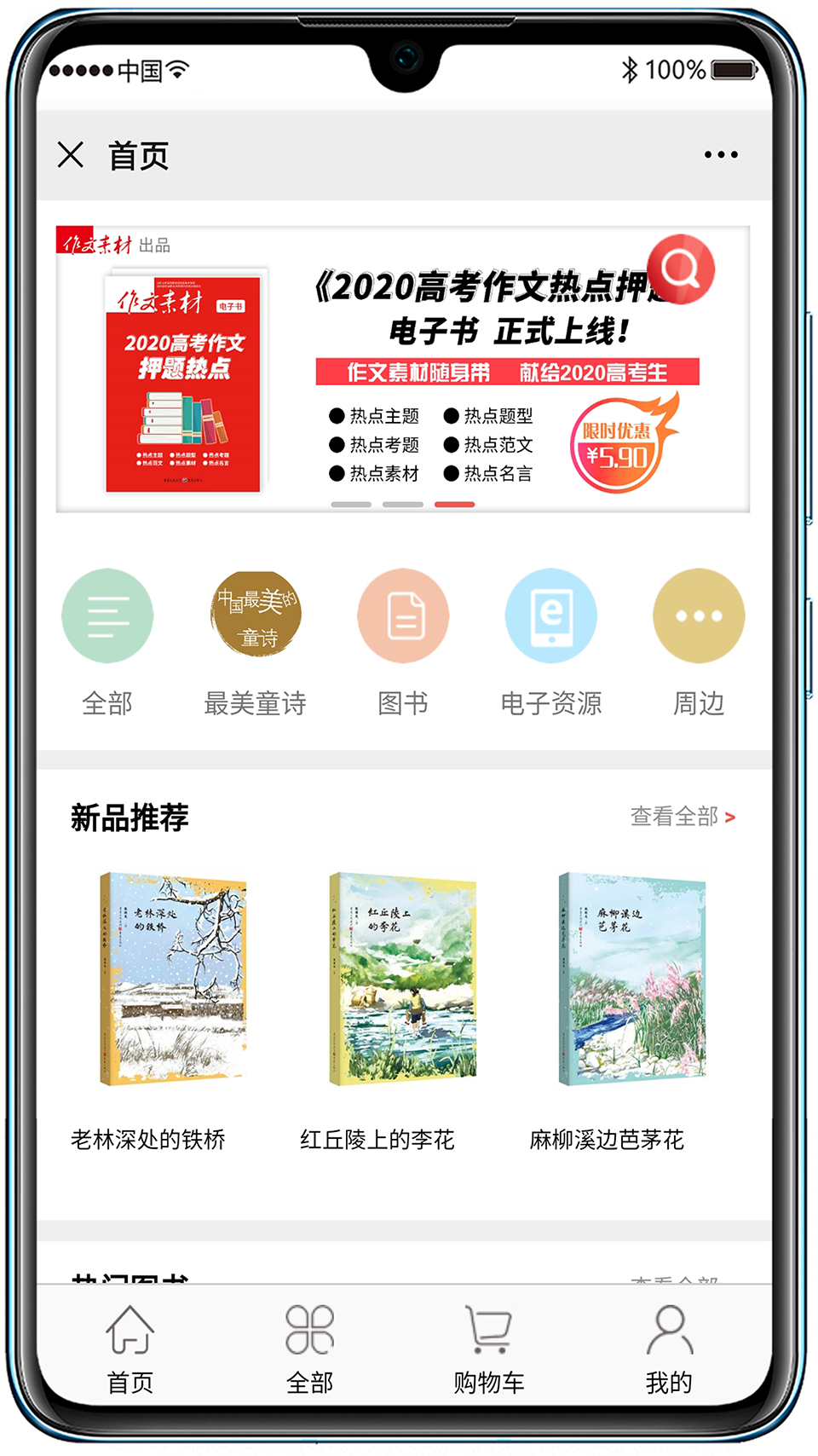
Task: Open the 电子资源 category
Action: (551, 616)
